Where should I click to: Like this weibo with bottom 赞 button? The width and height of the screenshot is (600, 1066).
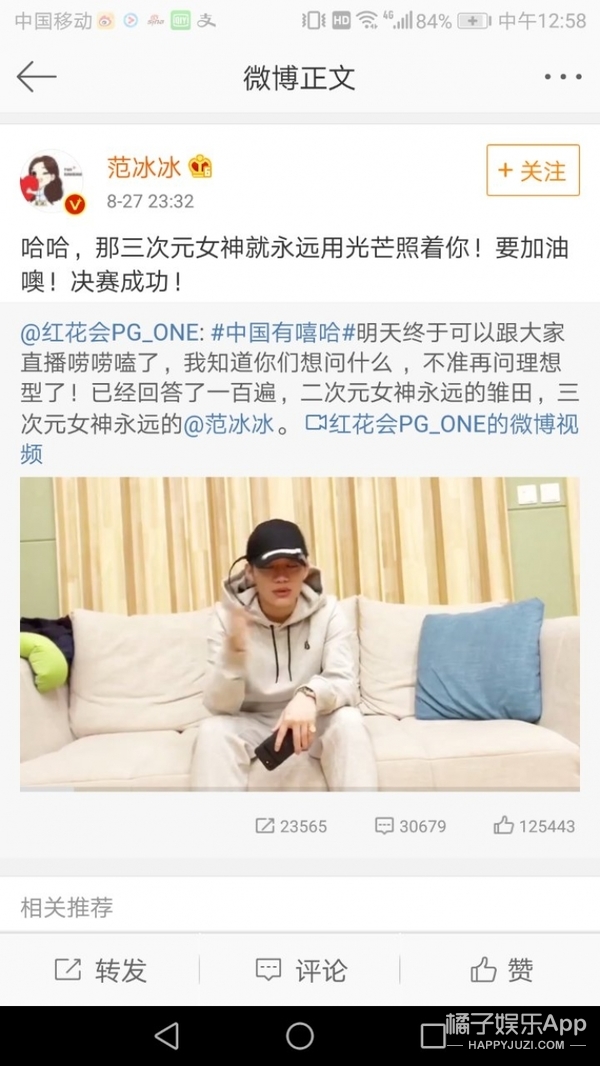pos(500,969)
